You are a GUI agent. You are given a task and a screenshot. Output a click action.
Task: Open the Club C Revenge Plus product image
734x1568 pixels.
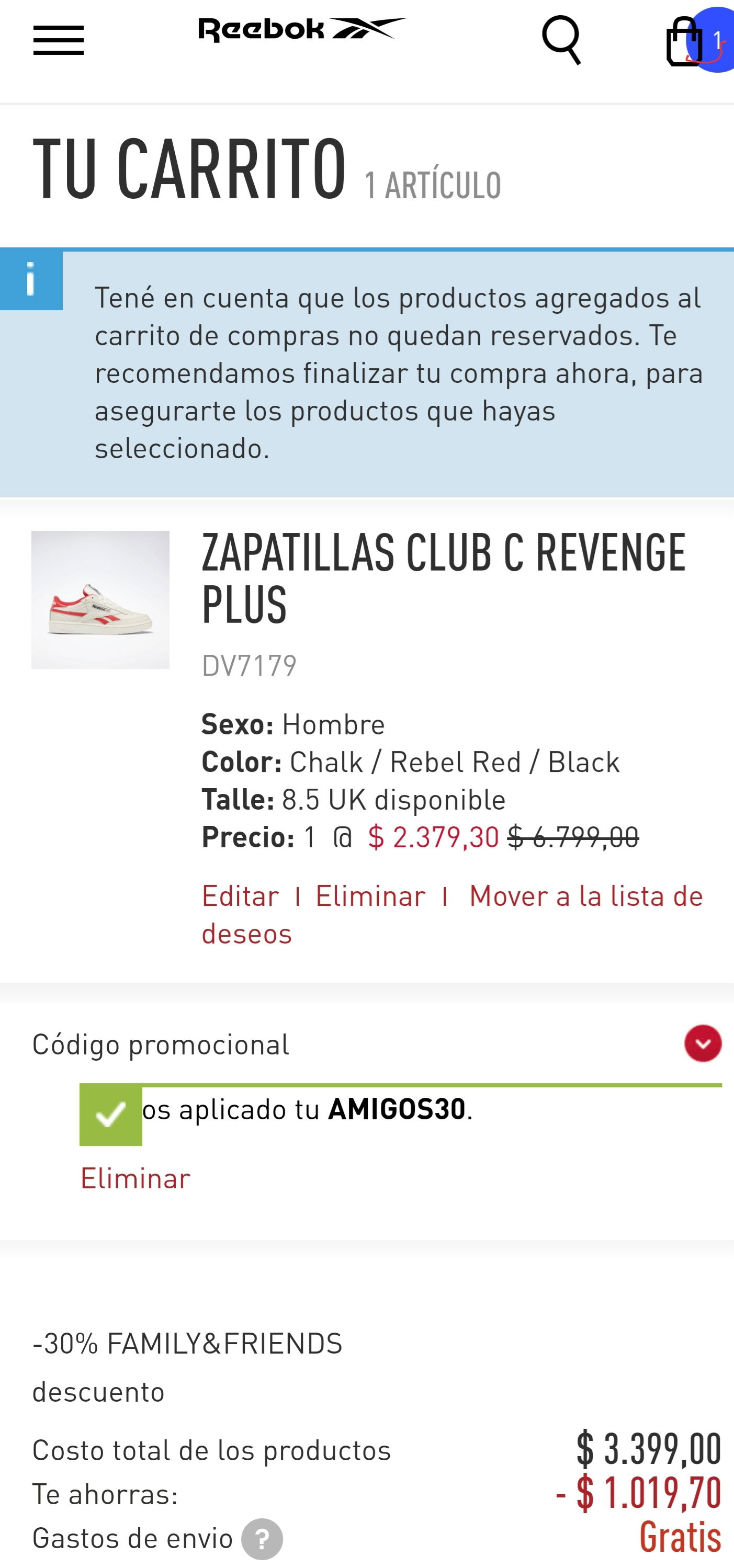(x=100, y=599)
